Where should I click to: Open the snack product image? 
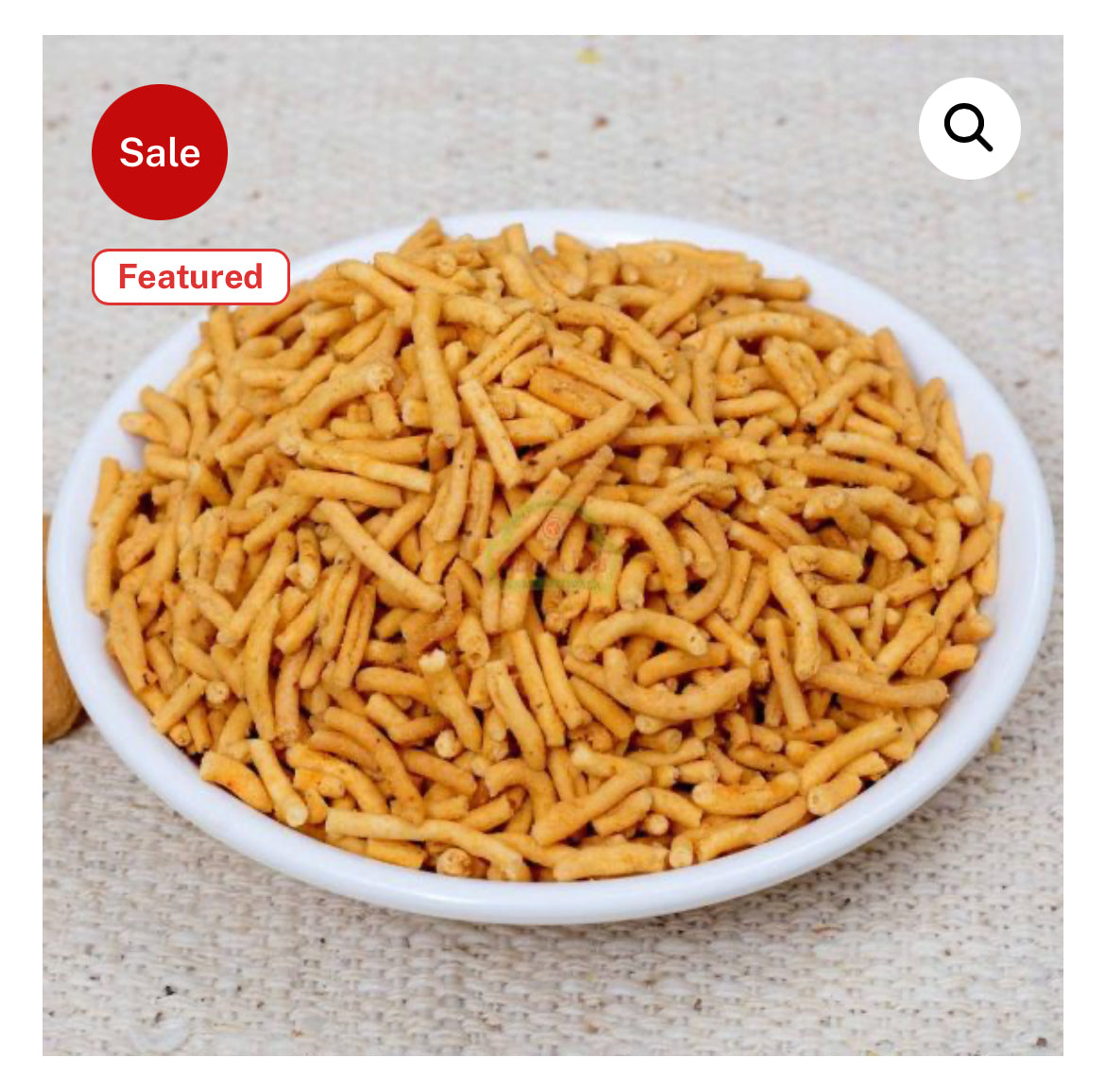(552, 567)
